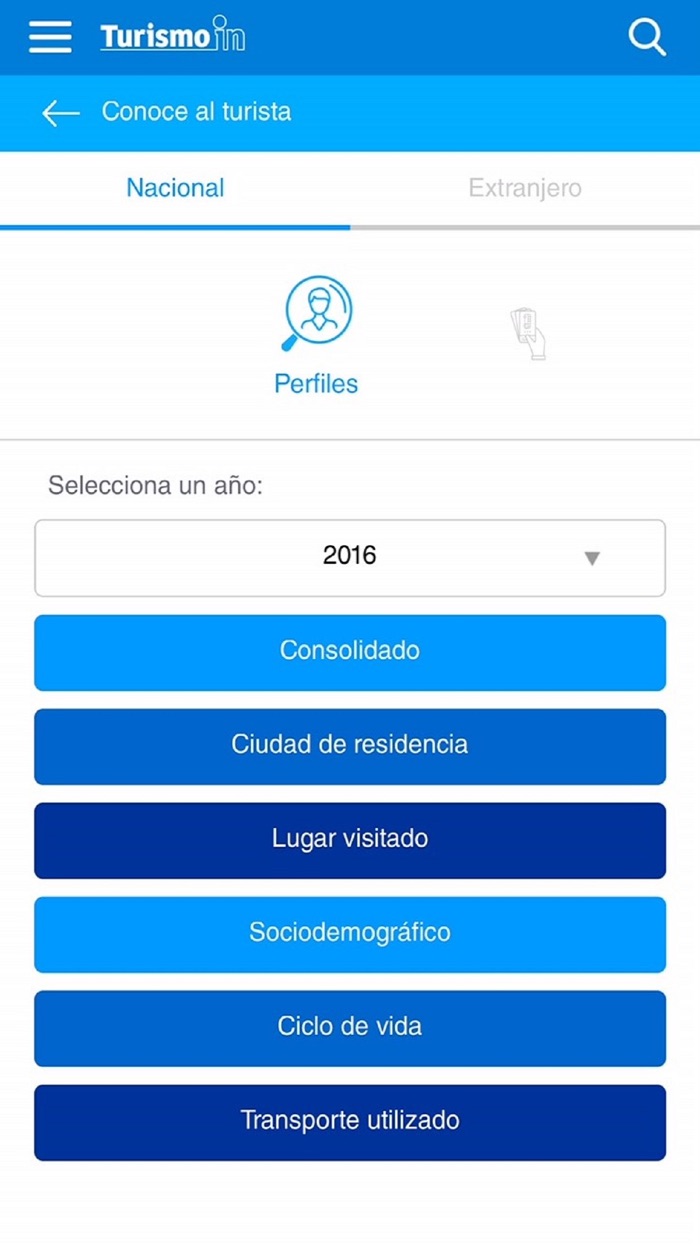Open the hamburger navigation menu
Viewport: 700px width, 1244px height.
[x=50, y=37]
